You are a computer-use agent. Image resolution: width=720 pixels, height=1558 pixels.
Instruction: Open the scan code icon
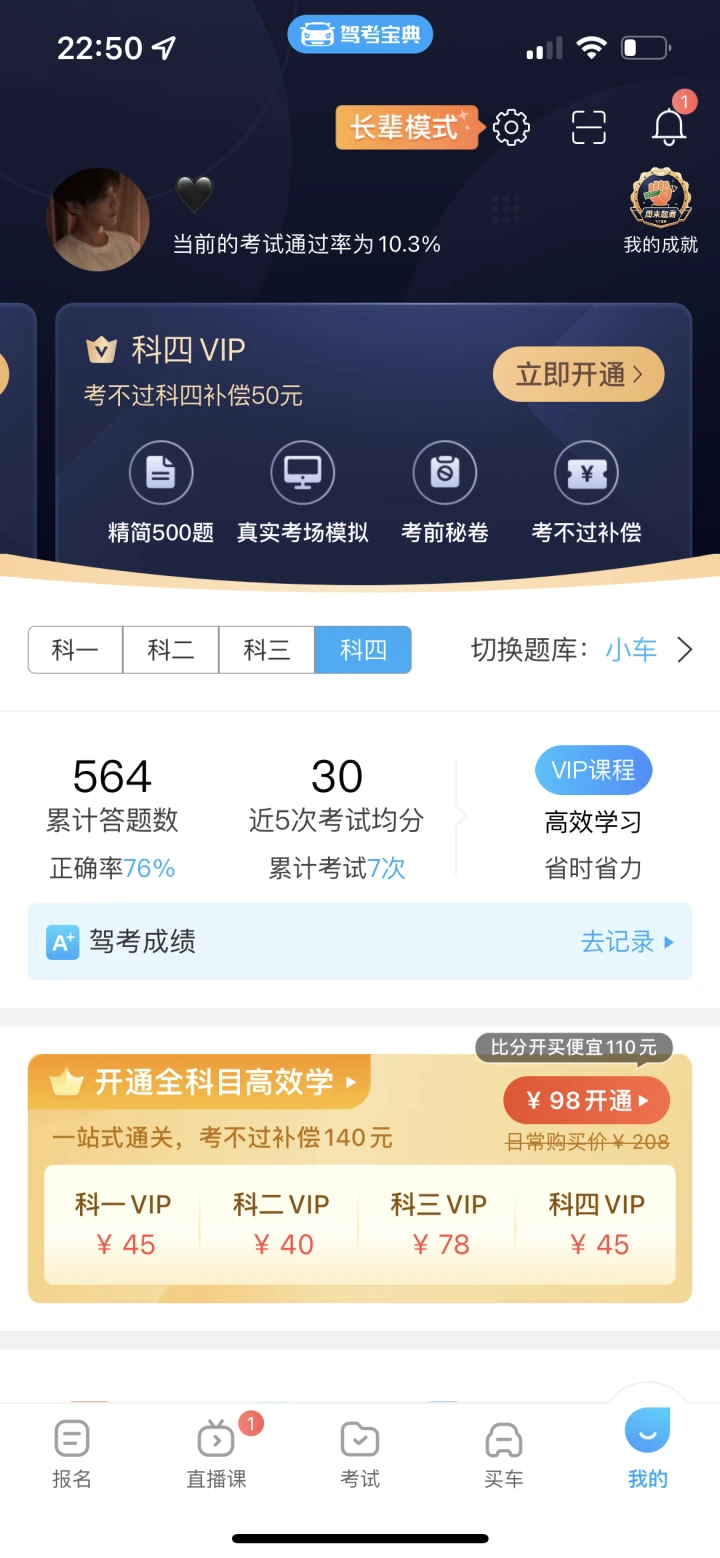(x=589, y=128)
